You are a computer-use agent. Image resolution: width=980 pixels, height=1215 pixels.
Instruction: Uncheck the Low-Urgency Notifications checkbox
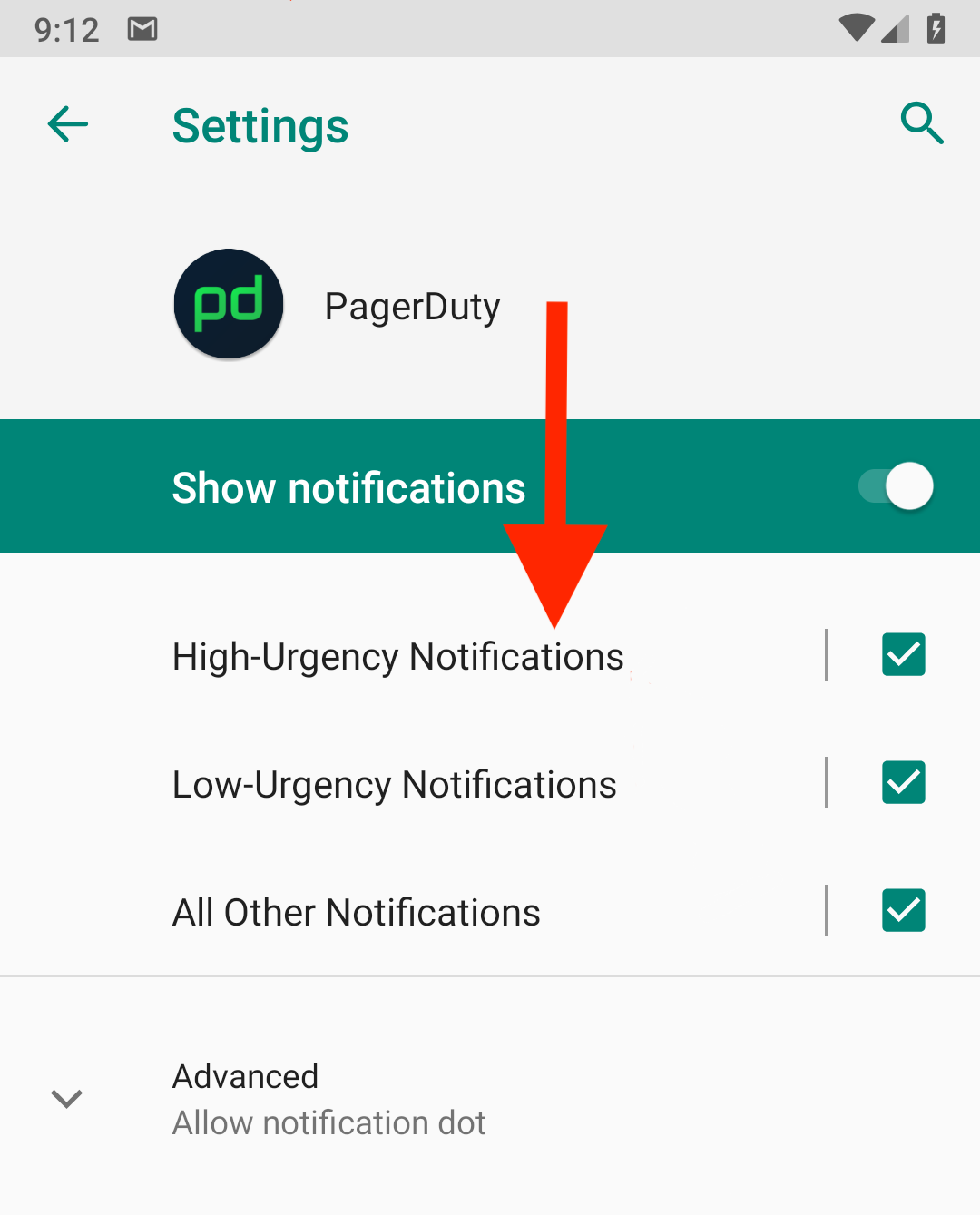[903, 783]
